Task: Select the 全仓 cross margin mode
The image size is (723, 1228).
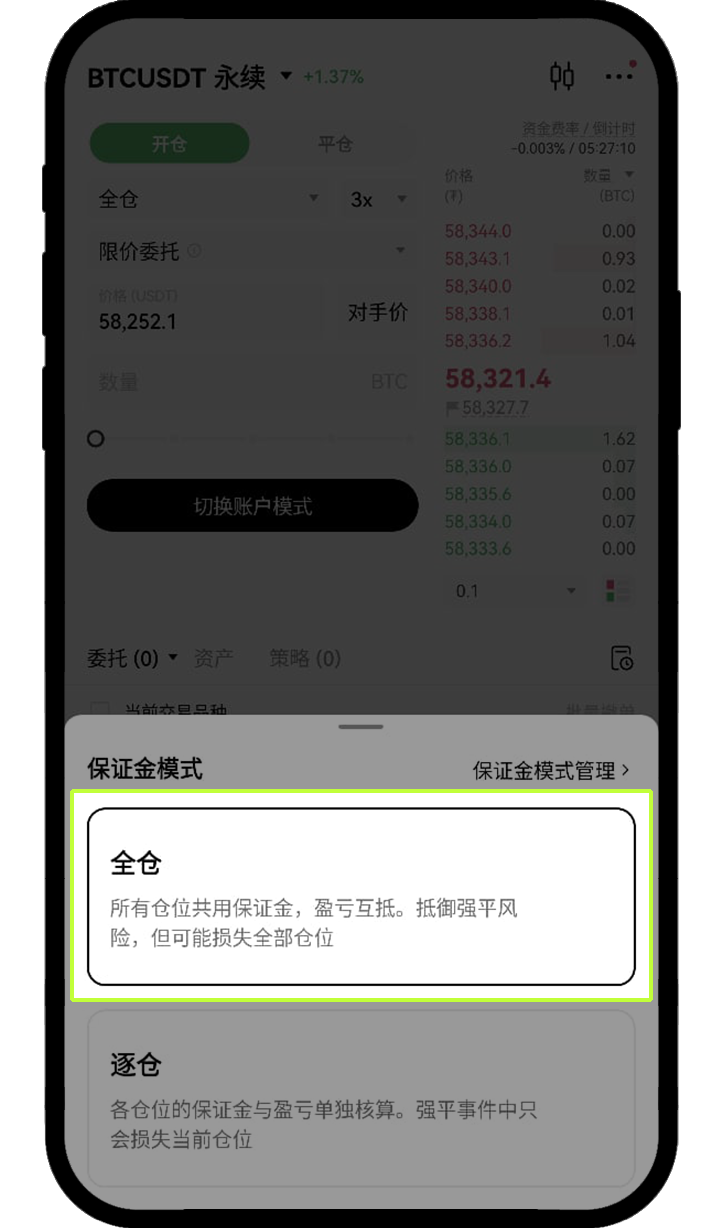Action: (361, 896)
